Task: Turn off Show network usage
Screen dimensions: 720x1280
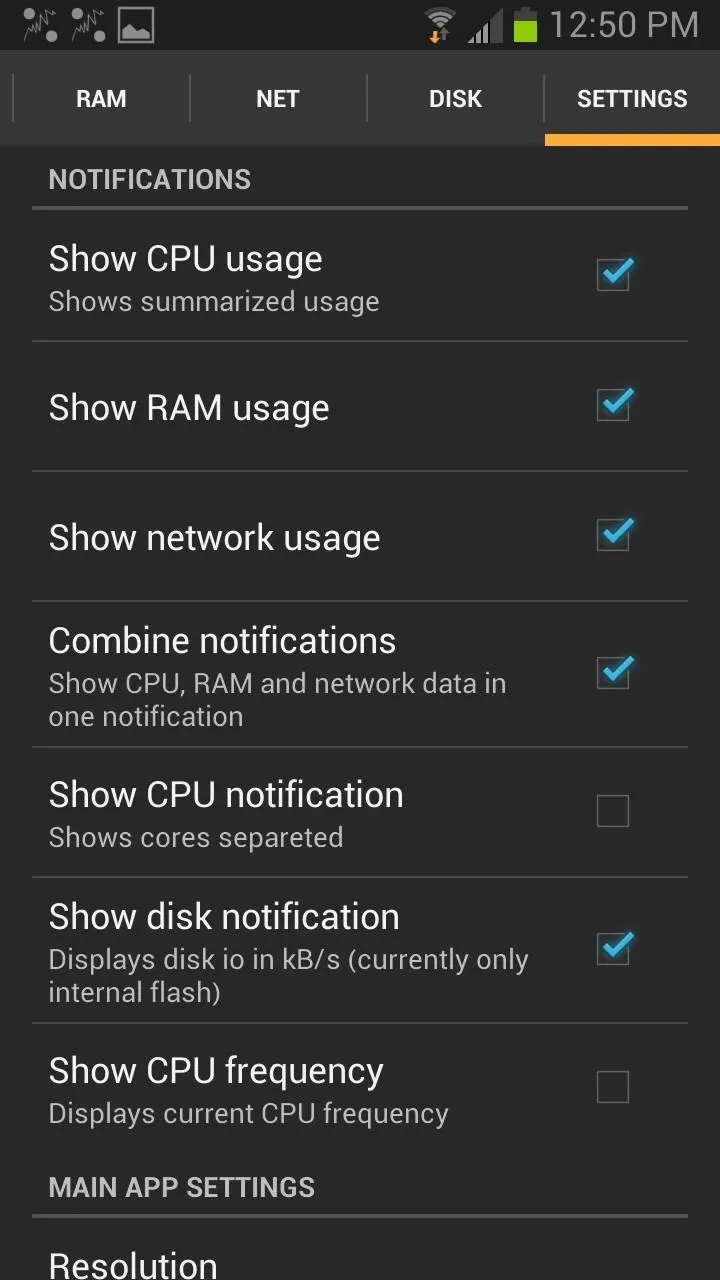Action: 613,535
